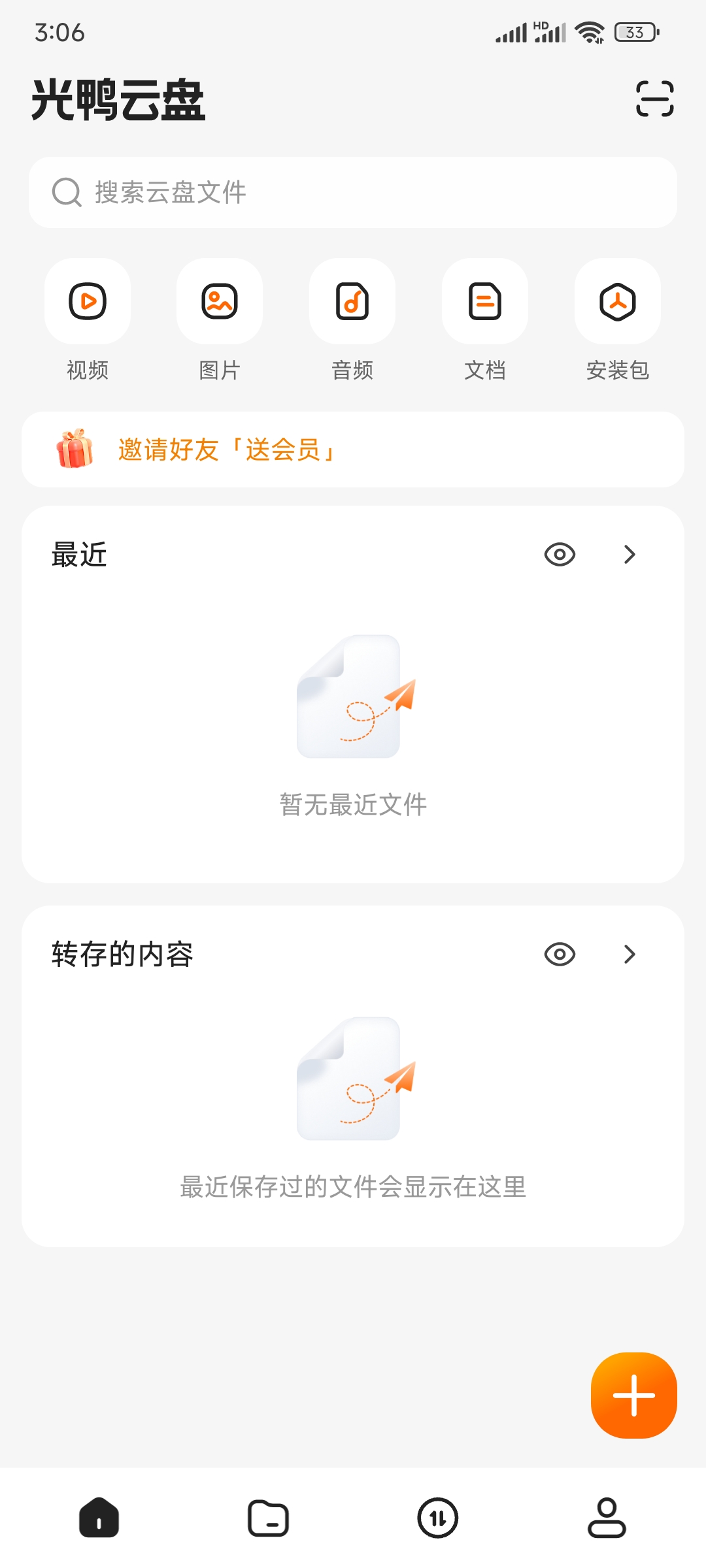
Task: Expand the 转存的内容 section with its chevron
Action: pos(629,955)
